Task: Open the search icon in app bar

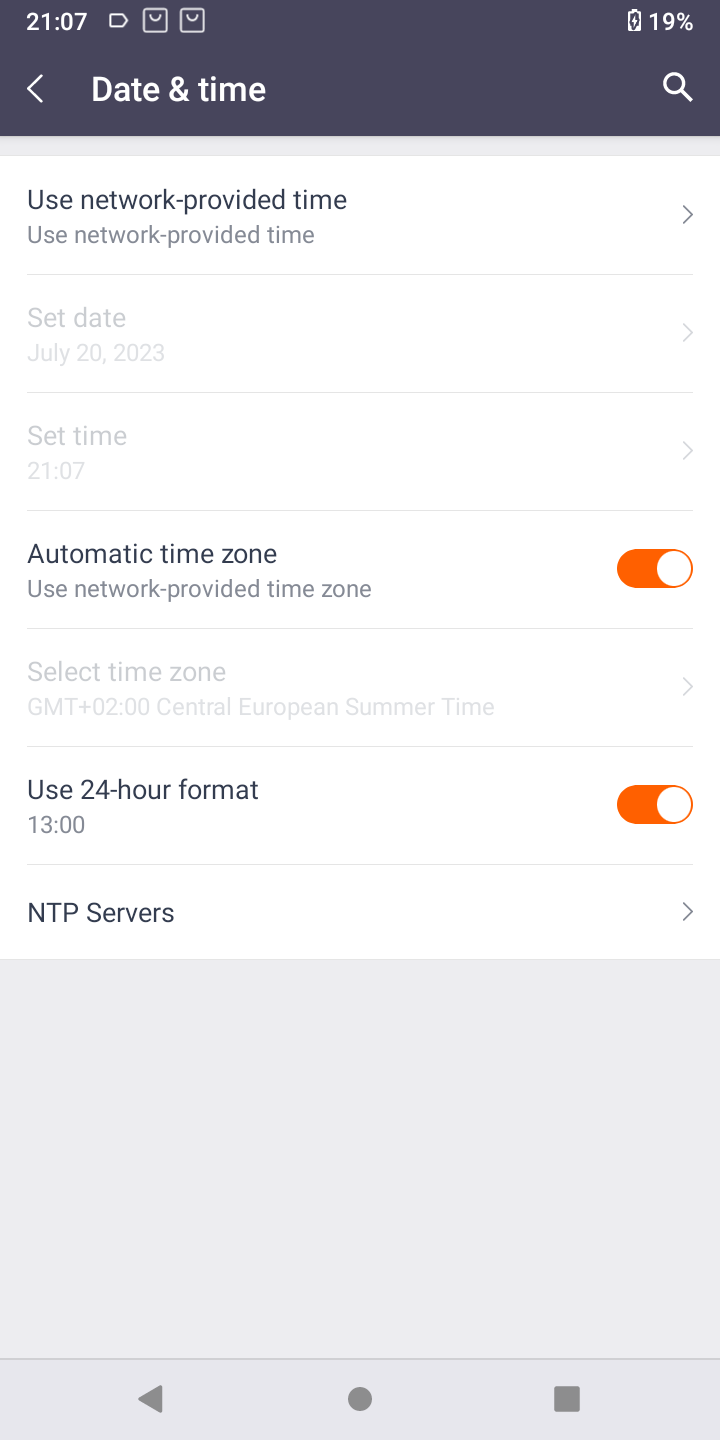Action: pos(677,88)
